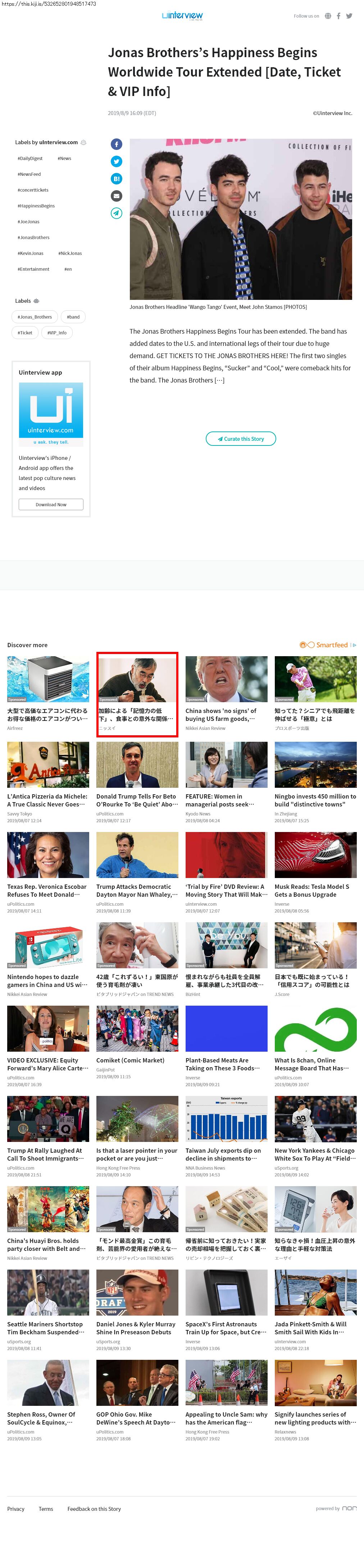Screen dimensions: 364x1568
Task: Open the Uinterview logo at the top
Action: click(182, 16)
